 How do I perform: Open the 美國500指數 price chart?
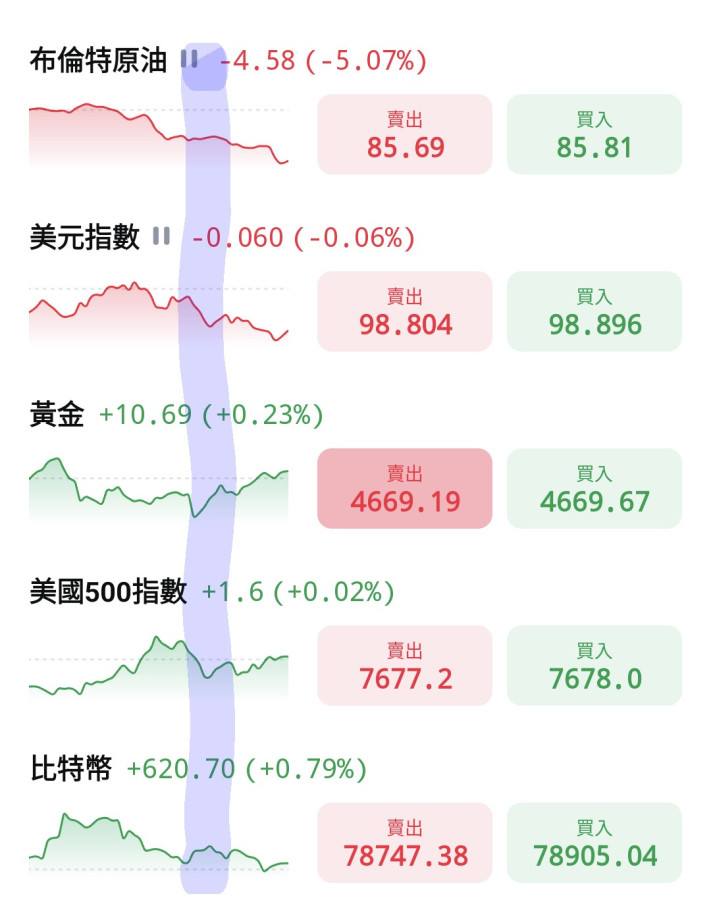pyautogui.click(x=158, y=668)
